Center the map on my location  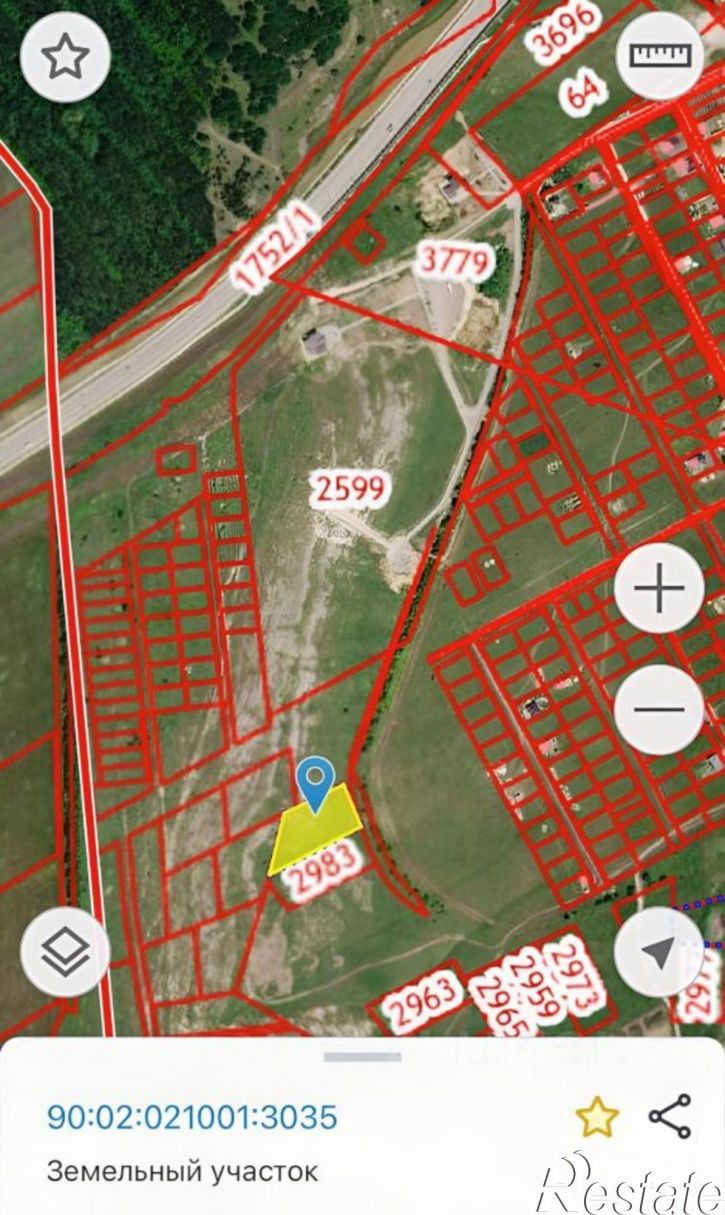pyautogui.click(x=659, y=952)
